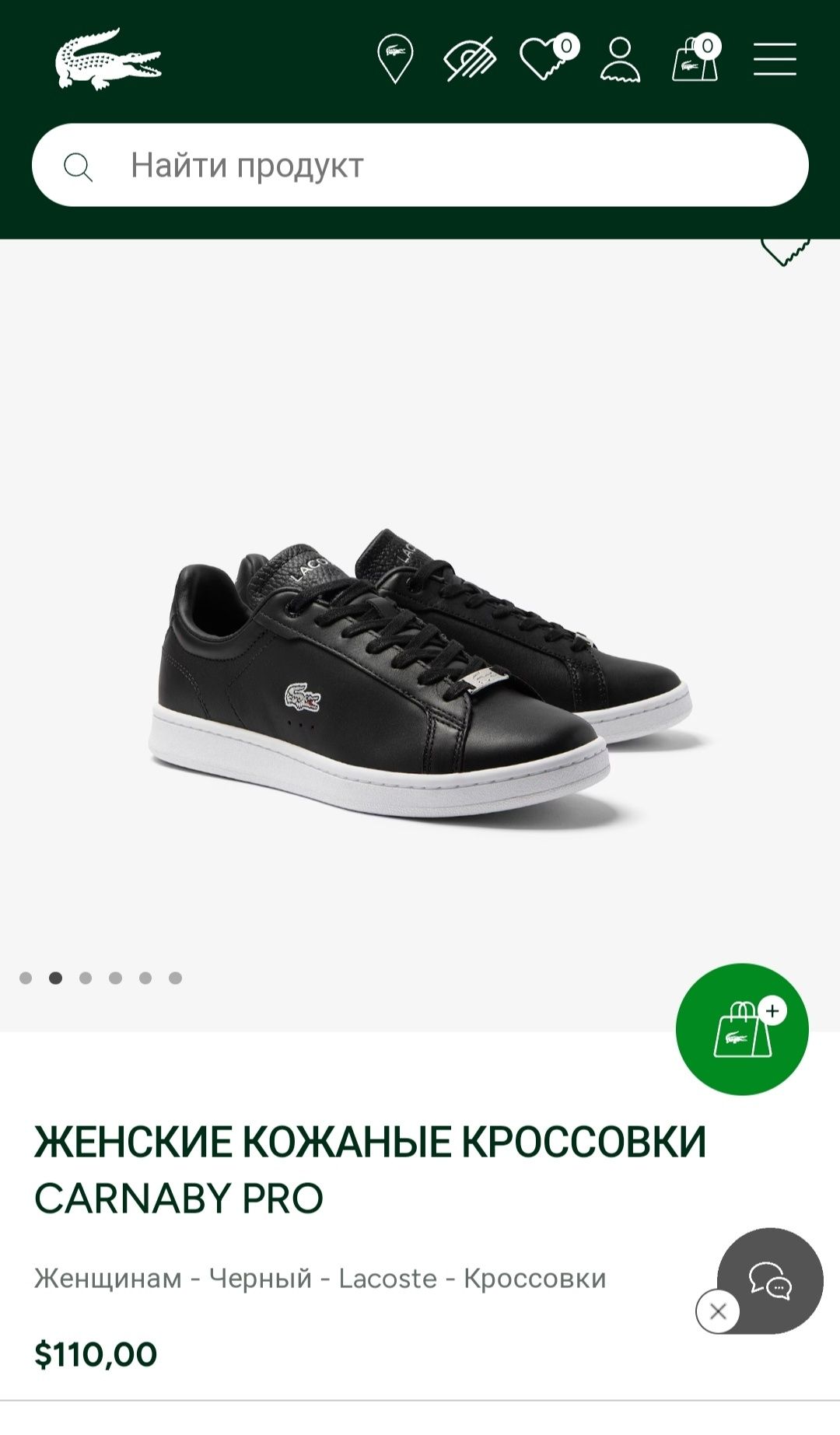
Task: Add Carnaby Pro to bag with green button
Action: coord(742,1029)
